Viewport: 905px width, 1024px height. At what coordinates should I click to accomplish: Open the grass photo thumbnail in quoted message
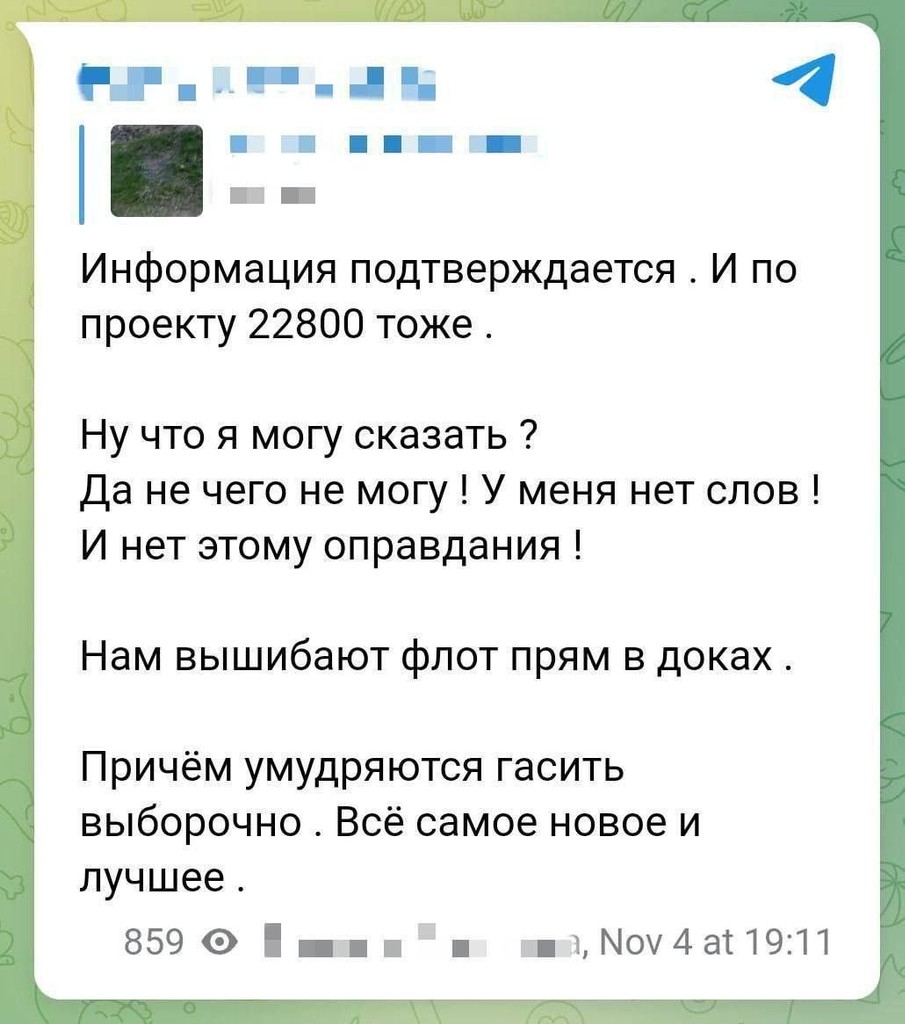155,169
